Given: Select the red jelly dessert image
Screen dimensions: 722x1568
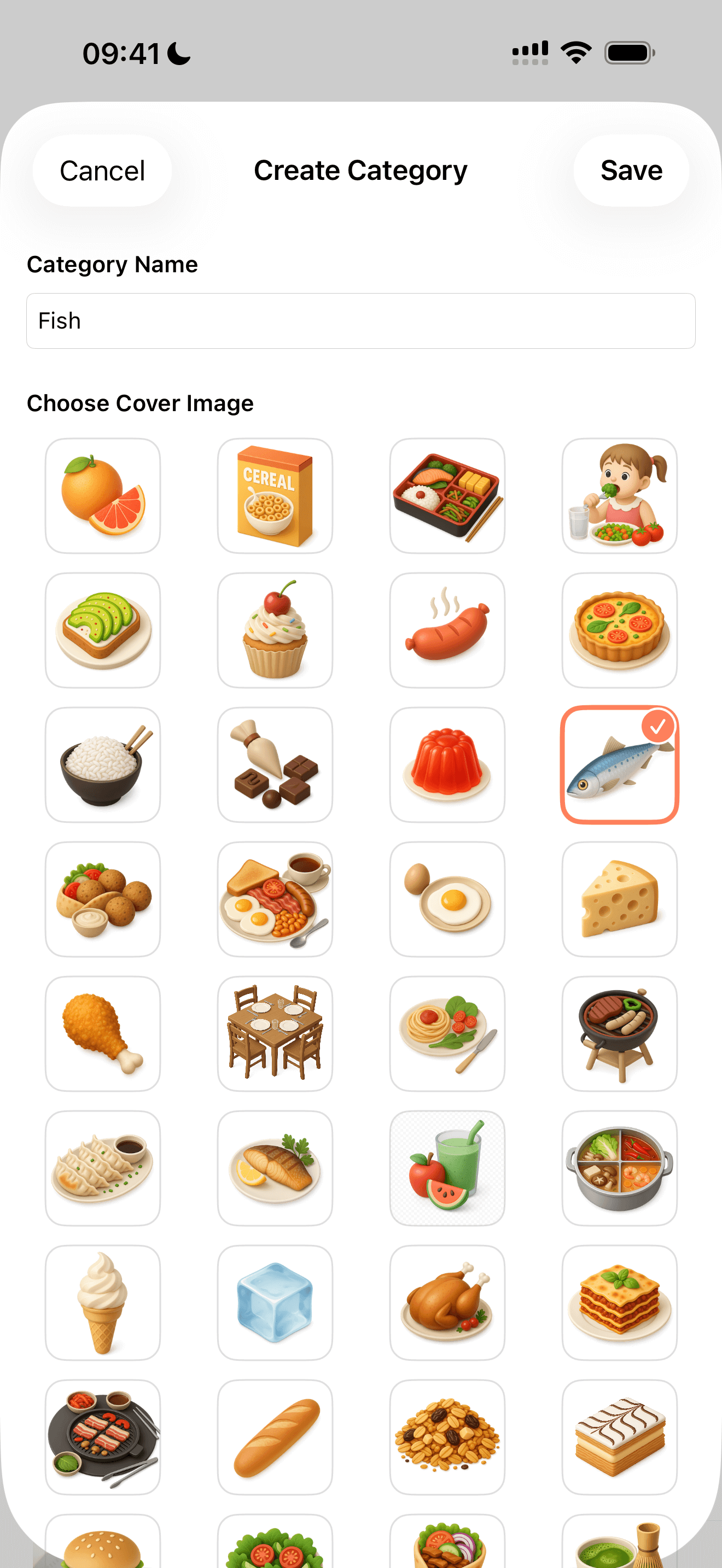Looking at the screenshot, I should coord(447,764).
